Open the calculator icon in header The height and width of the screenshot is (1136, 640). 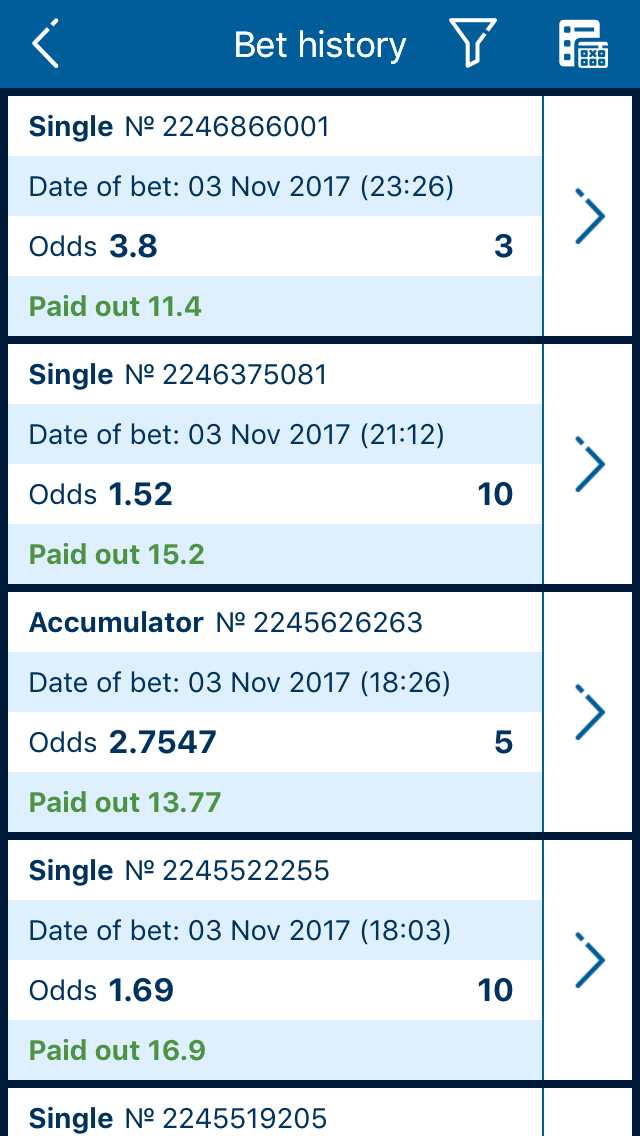(583, 45)
